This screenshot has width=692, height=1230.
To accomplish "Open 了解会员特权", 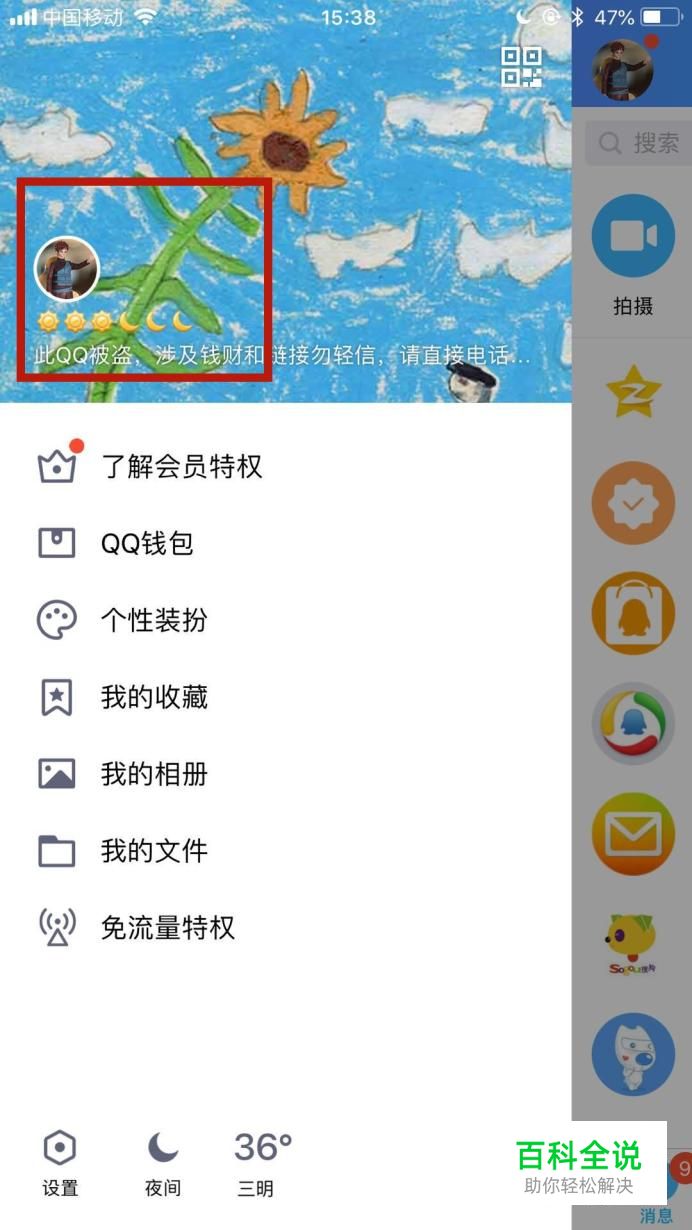I will coord(285,467).
